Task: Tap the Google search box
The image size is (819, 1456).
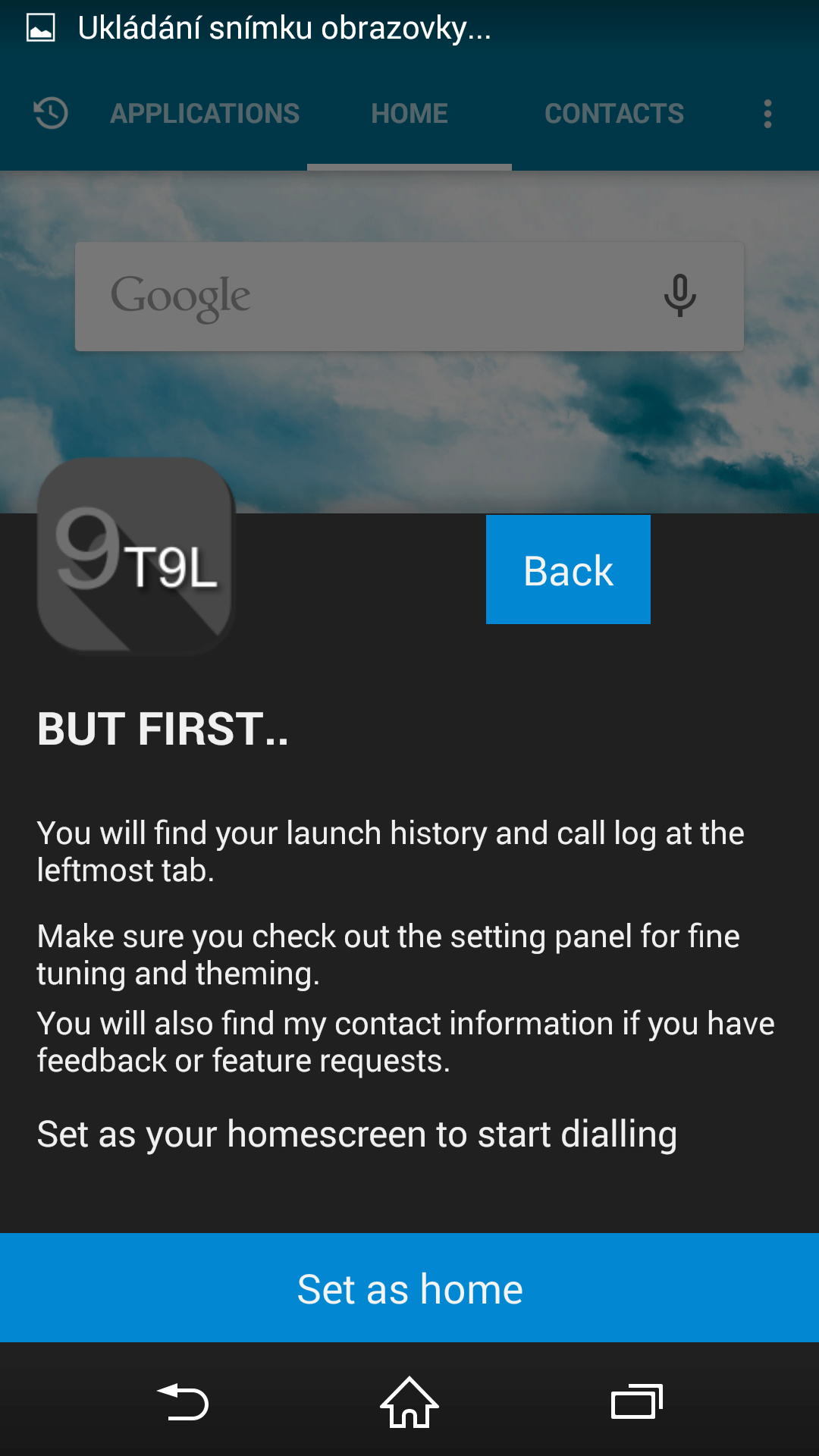Action: point(364,297)
